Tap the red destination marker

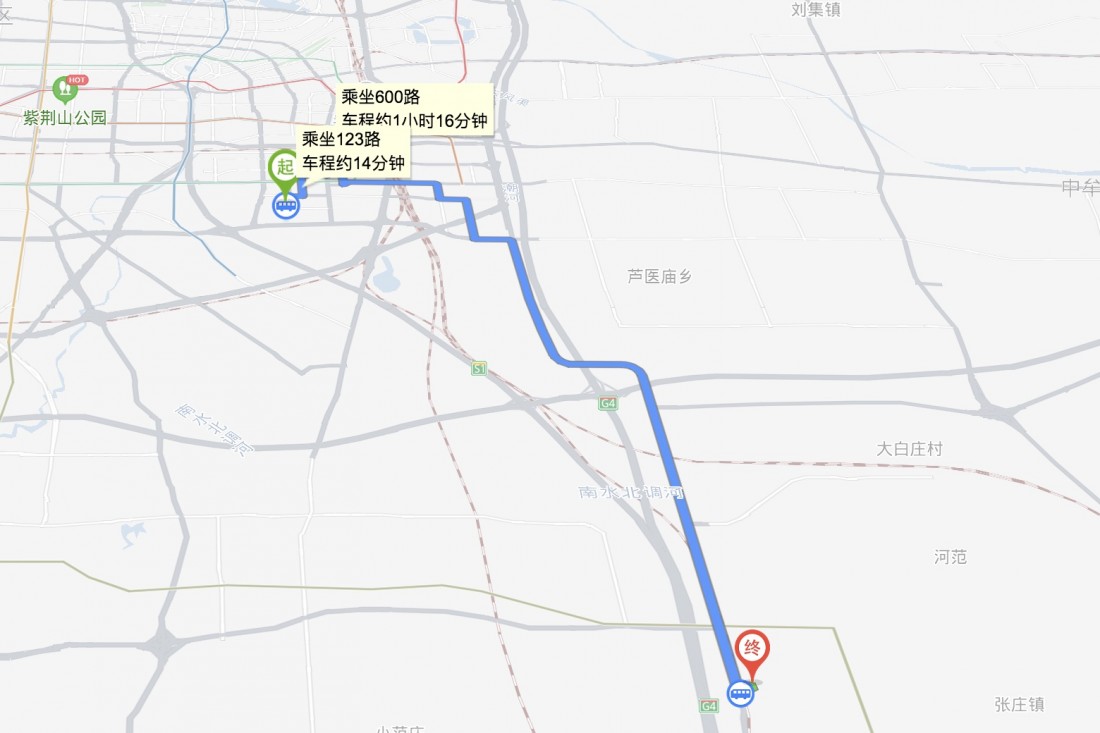pos(752,649)
